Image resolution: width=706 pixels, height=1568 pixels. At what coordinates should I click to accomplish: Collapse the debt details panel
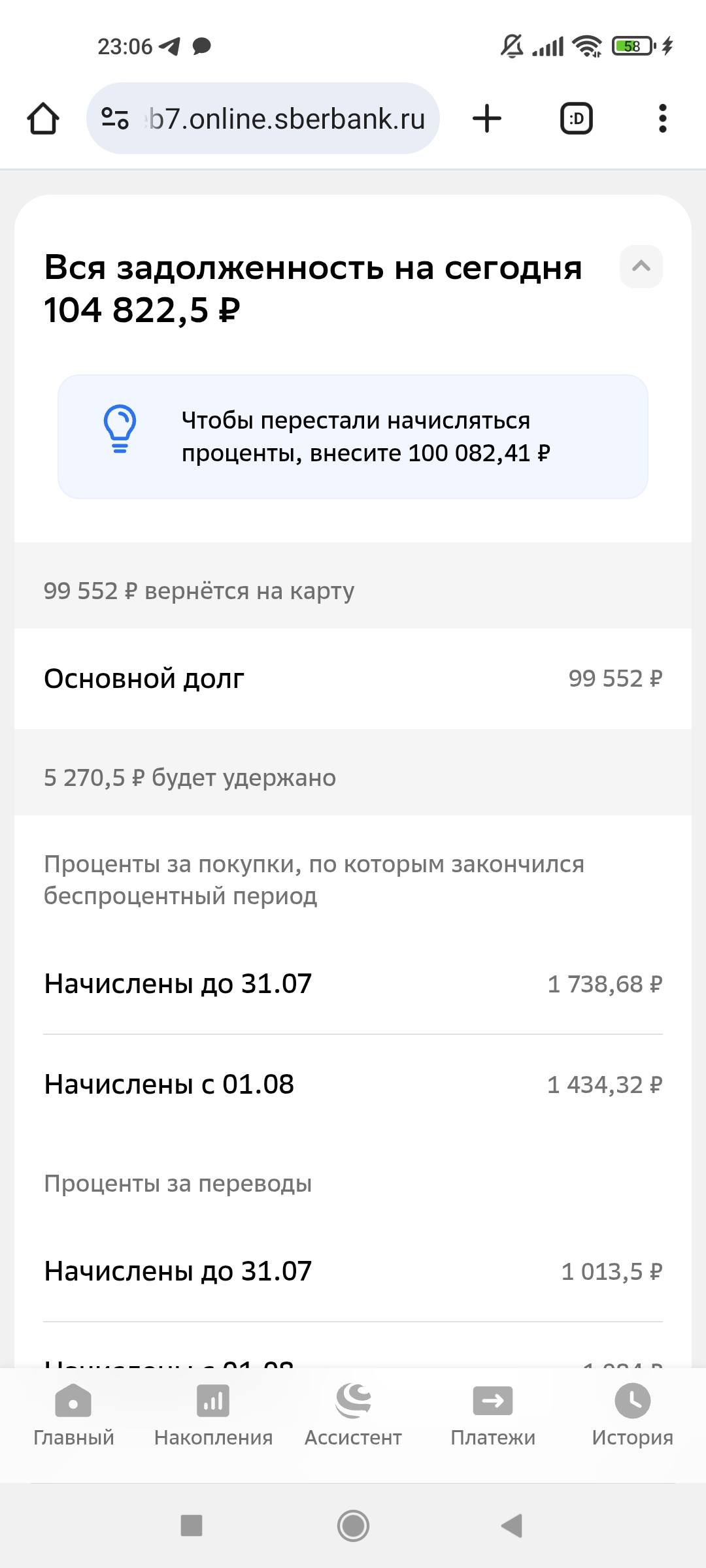[641, 267]
